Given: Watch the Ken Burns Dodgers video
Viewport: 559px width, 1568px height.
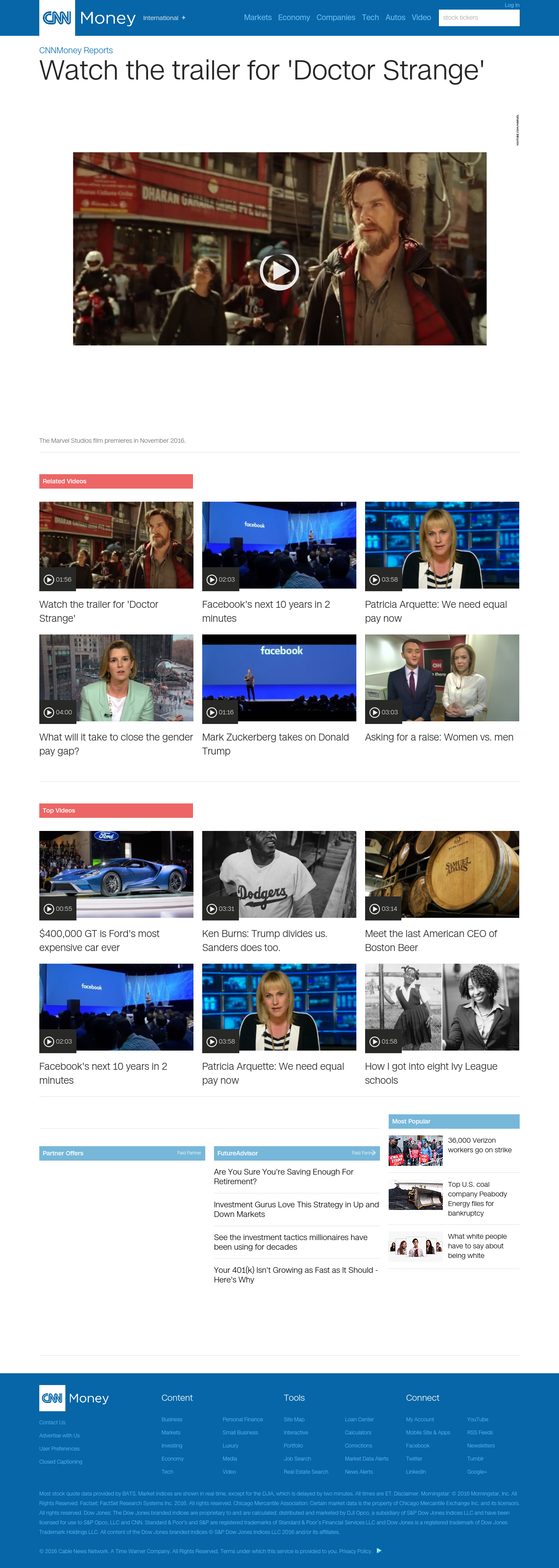Looking at the screenshot, I should point(279,893).
